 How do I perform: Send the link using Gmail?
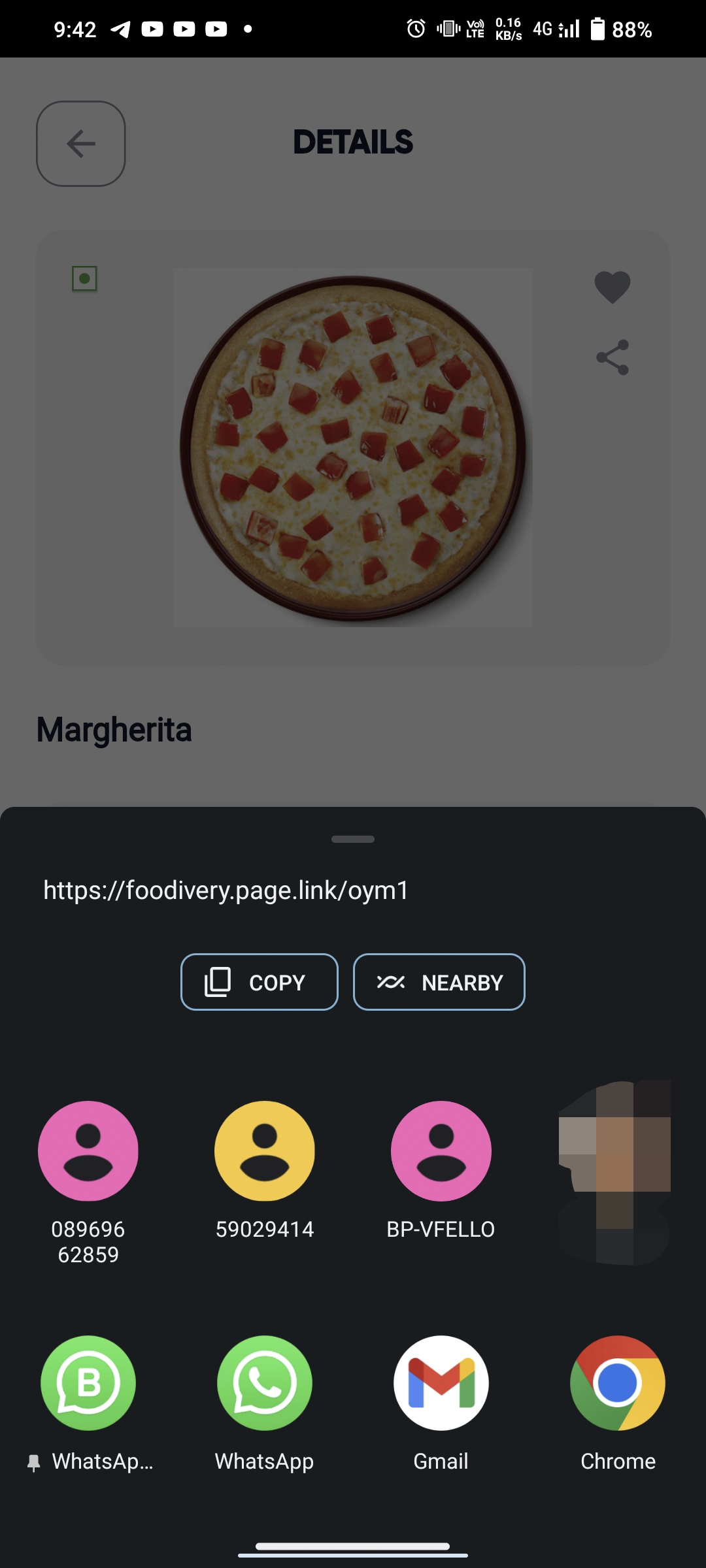pos(441,1383)
